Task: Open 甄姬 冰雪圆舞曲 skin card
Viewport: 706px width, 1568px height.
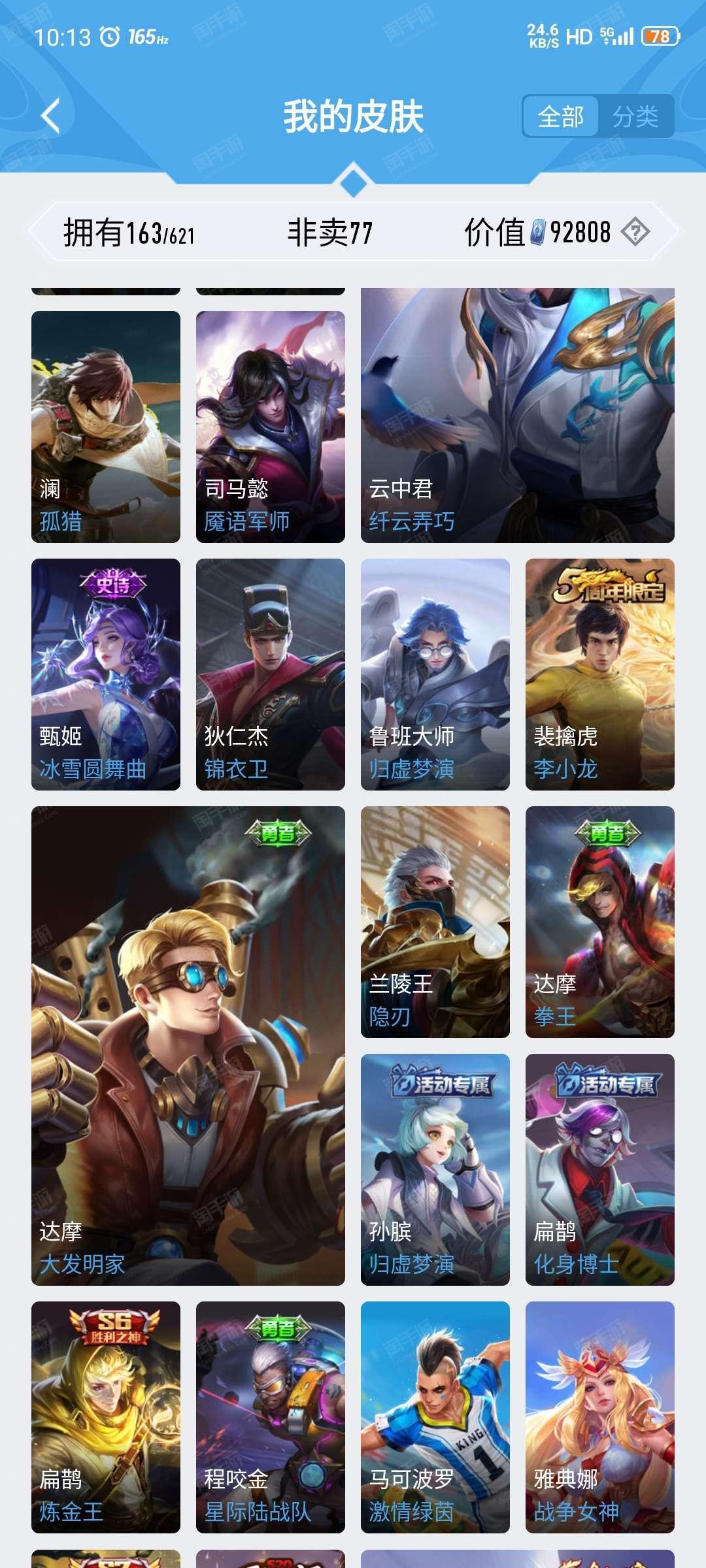Action: click(x=106, y=674)
